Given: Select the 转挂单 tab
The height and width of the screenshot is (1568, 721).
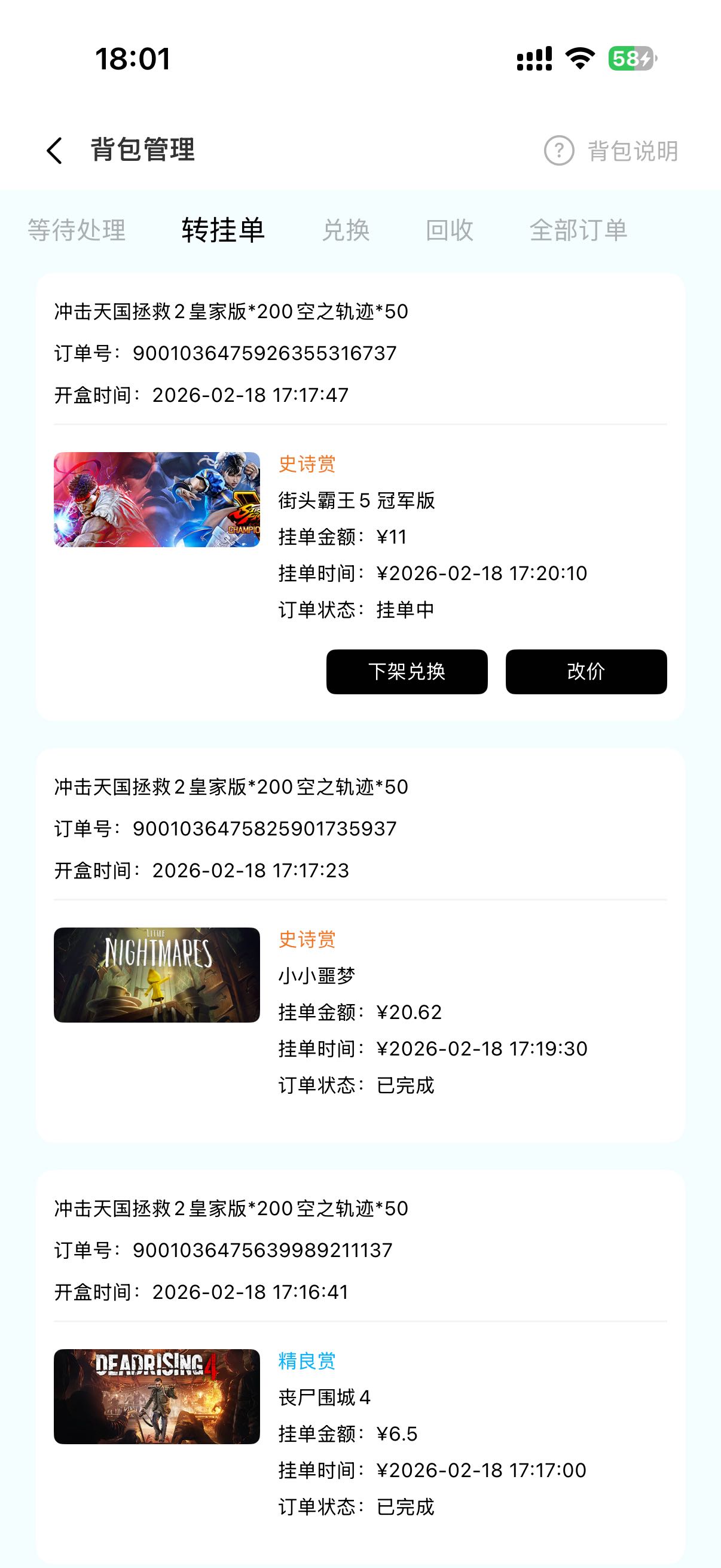Looking at the screenshot, I should point(222,230).
